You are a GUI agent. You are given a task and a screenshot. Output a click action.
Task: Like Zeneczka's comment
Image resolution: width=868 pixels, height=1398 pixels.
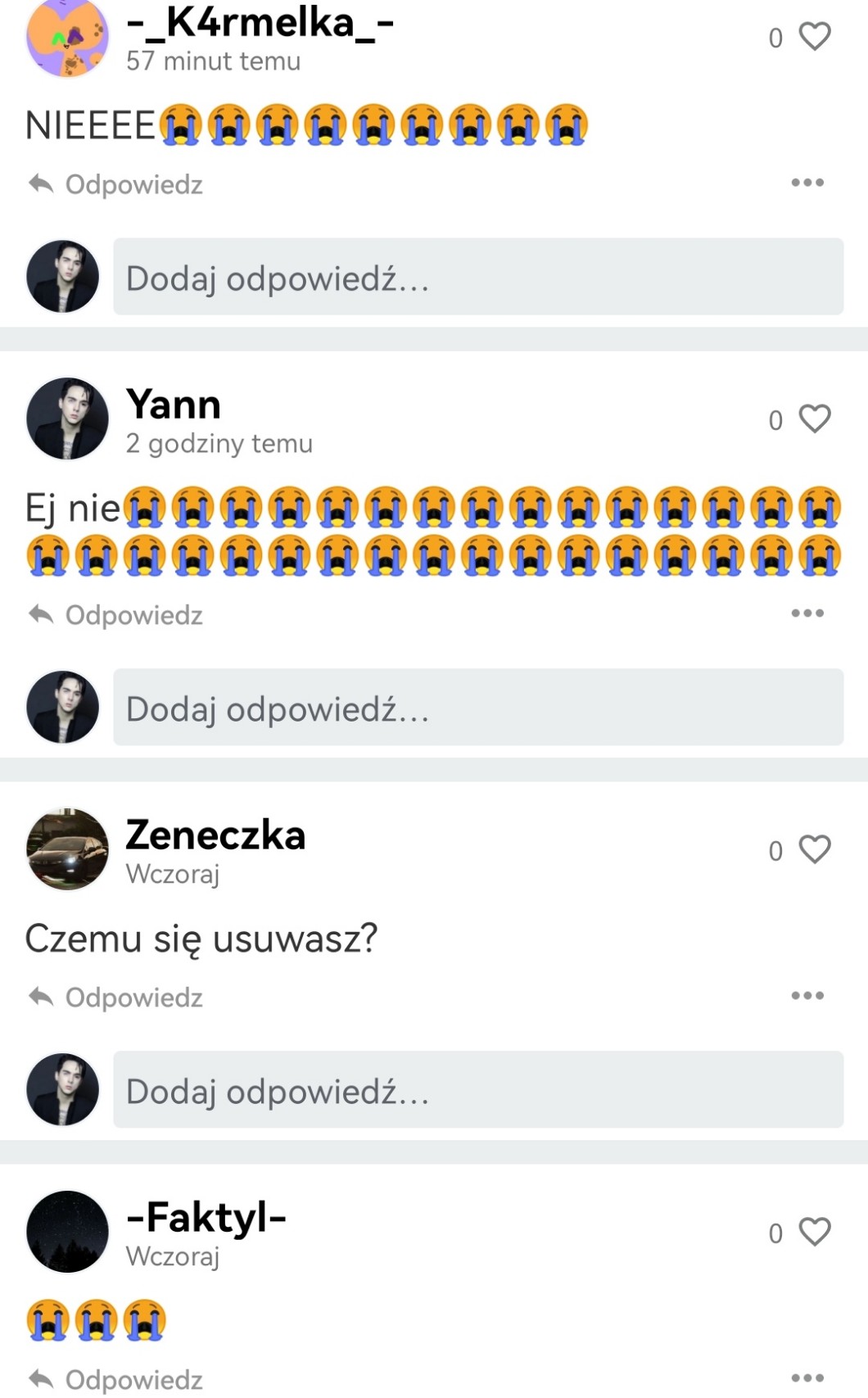click(x=814, y=850)
